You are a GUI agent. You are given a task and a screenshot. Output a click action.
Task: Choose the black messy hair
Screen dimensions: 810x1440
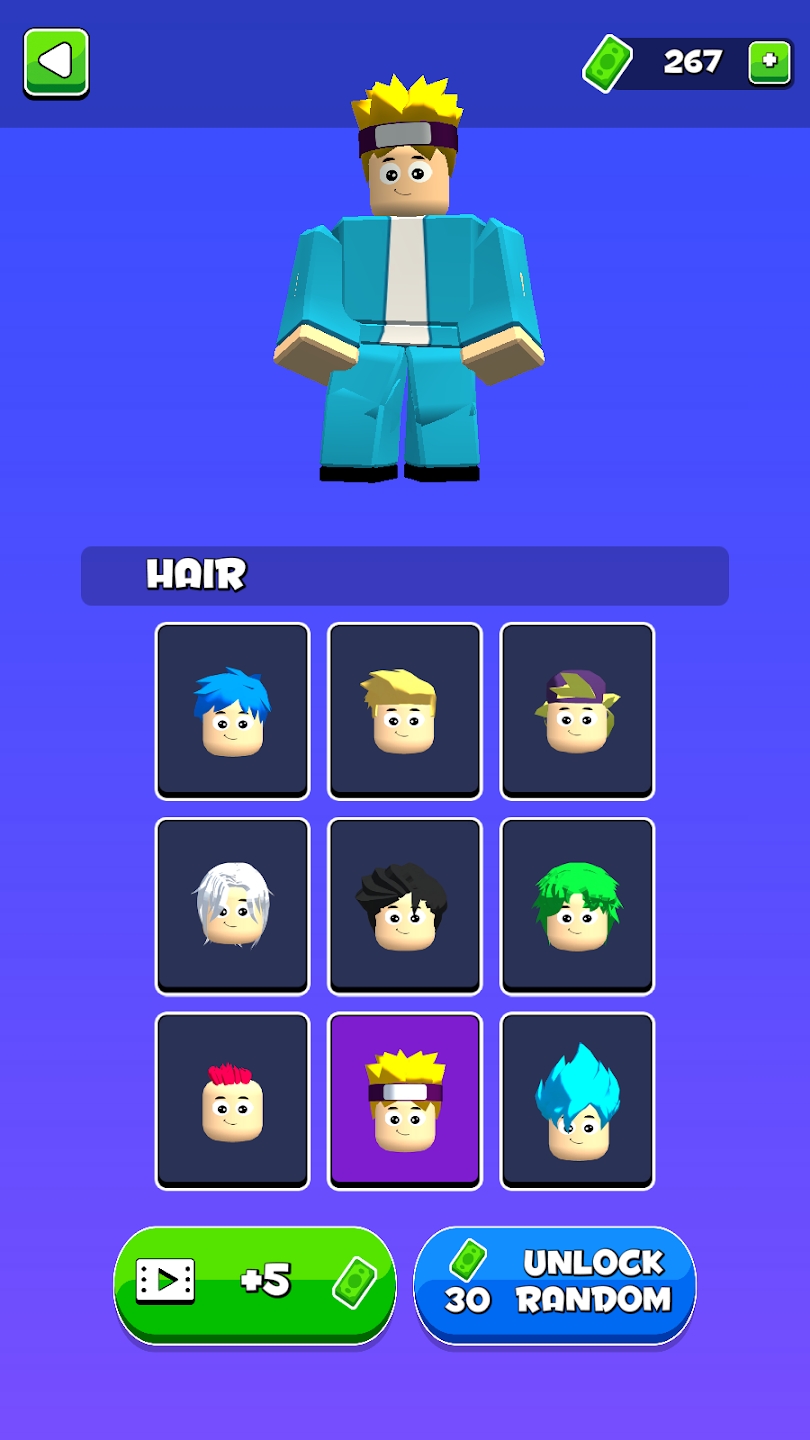pyautogui.click(x=405, y=906)
